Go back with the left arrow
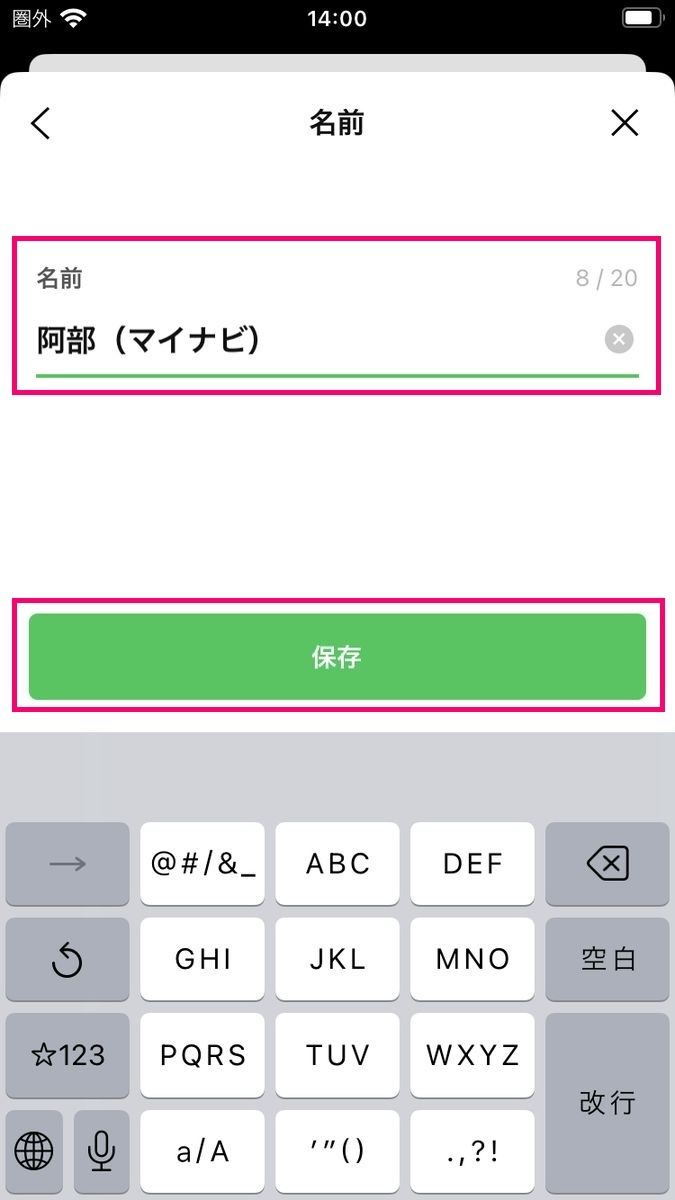 point(40,123)
